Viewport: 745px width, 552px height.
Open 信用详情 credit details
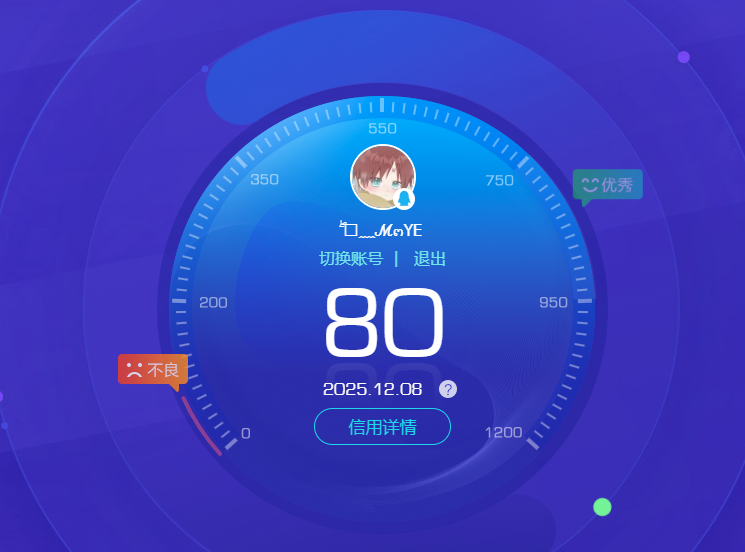pos(382,427)
